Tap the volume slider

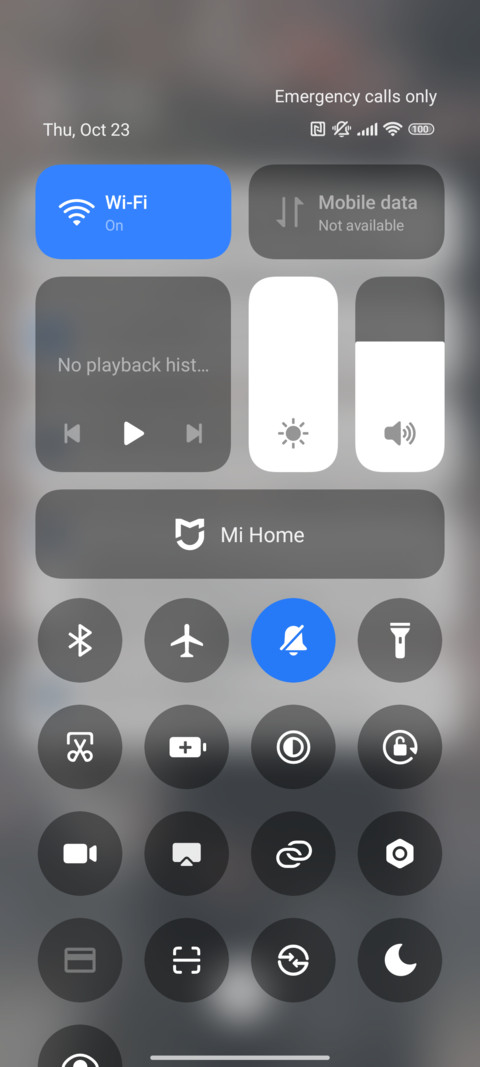pos(400,374)
